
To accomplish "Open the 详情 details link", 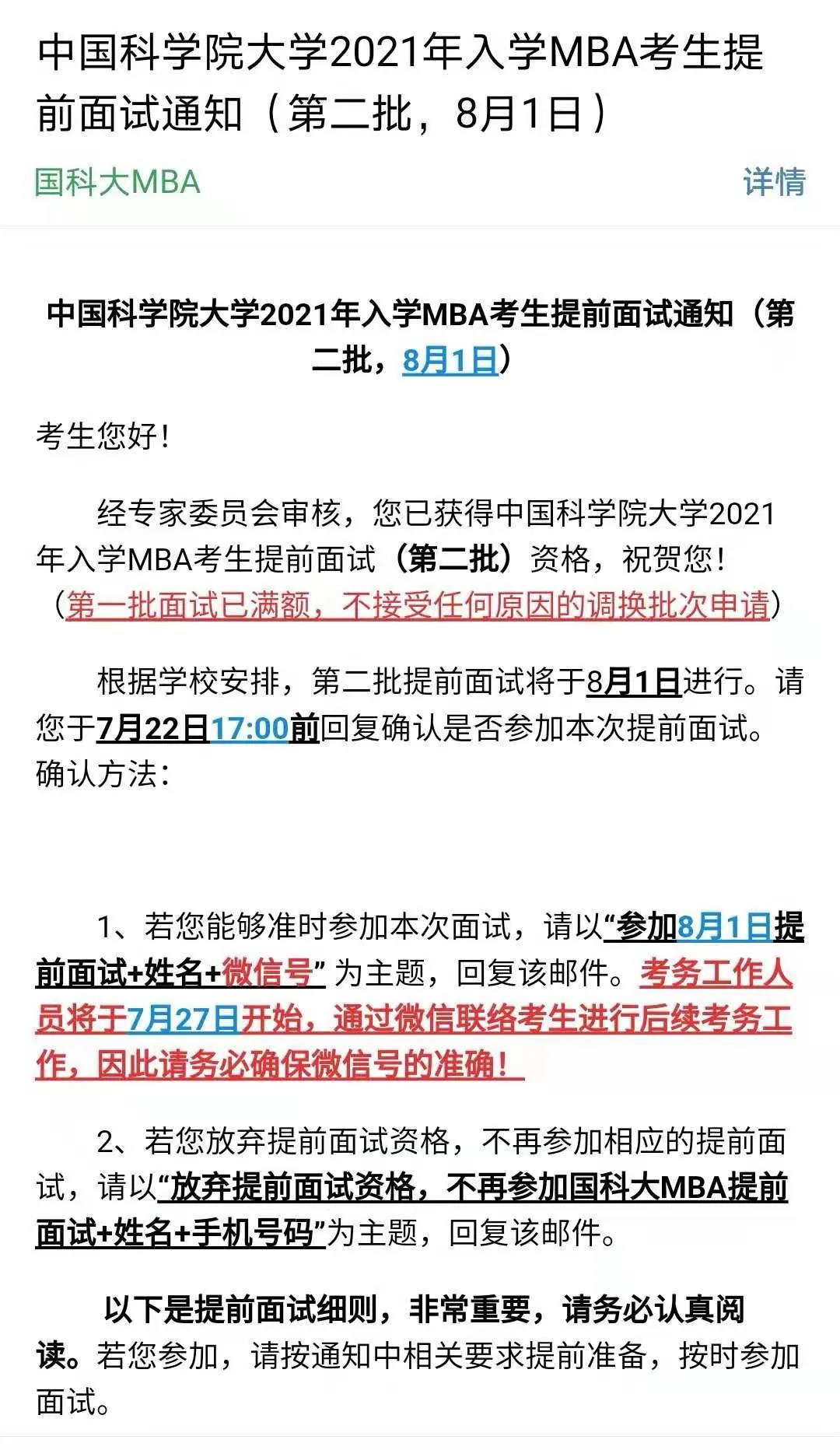I will 774,182.
